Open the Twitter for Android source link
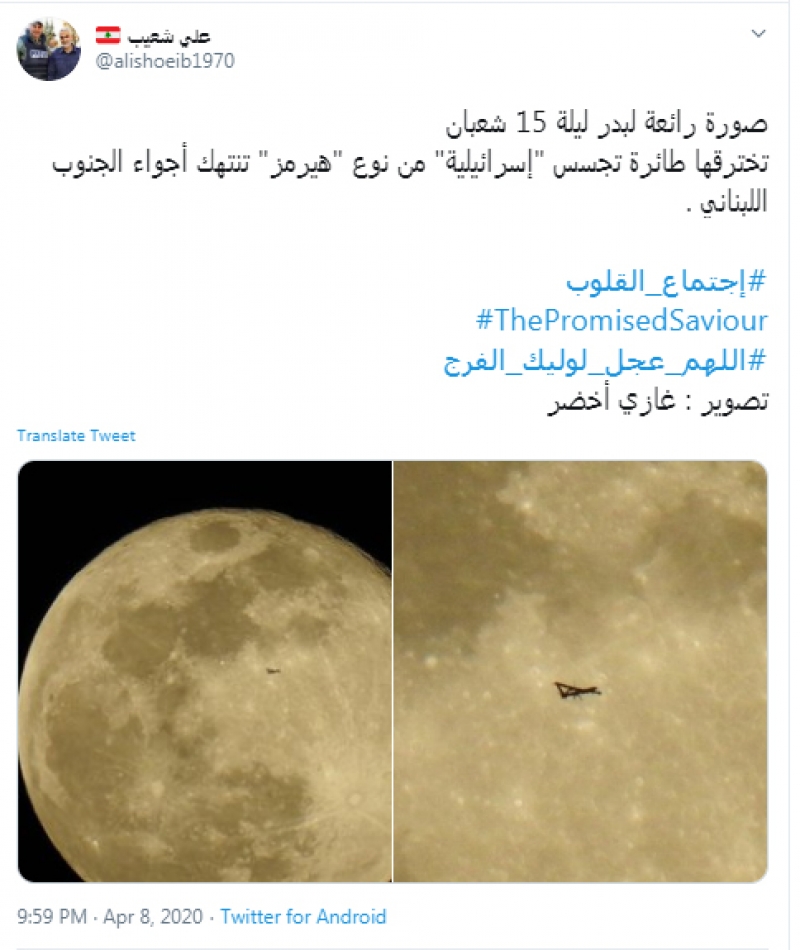This screenshot has height=950, width=800. click(303, 916)
